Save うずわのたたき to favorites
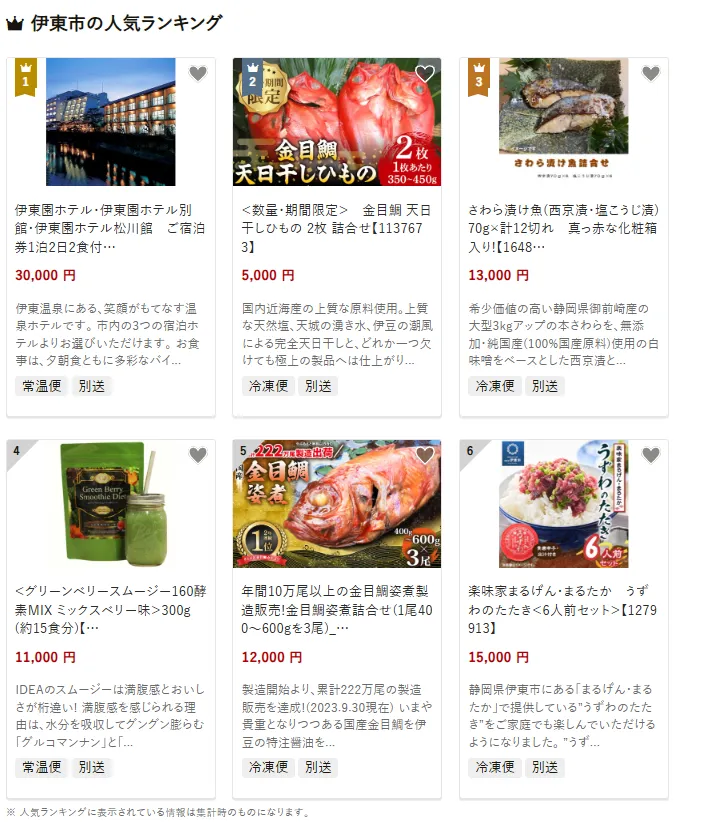Viewport: 702px width, 837px height. [651, 456]
